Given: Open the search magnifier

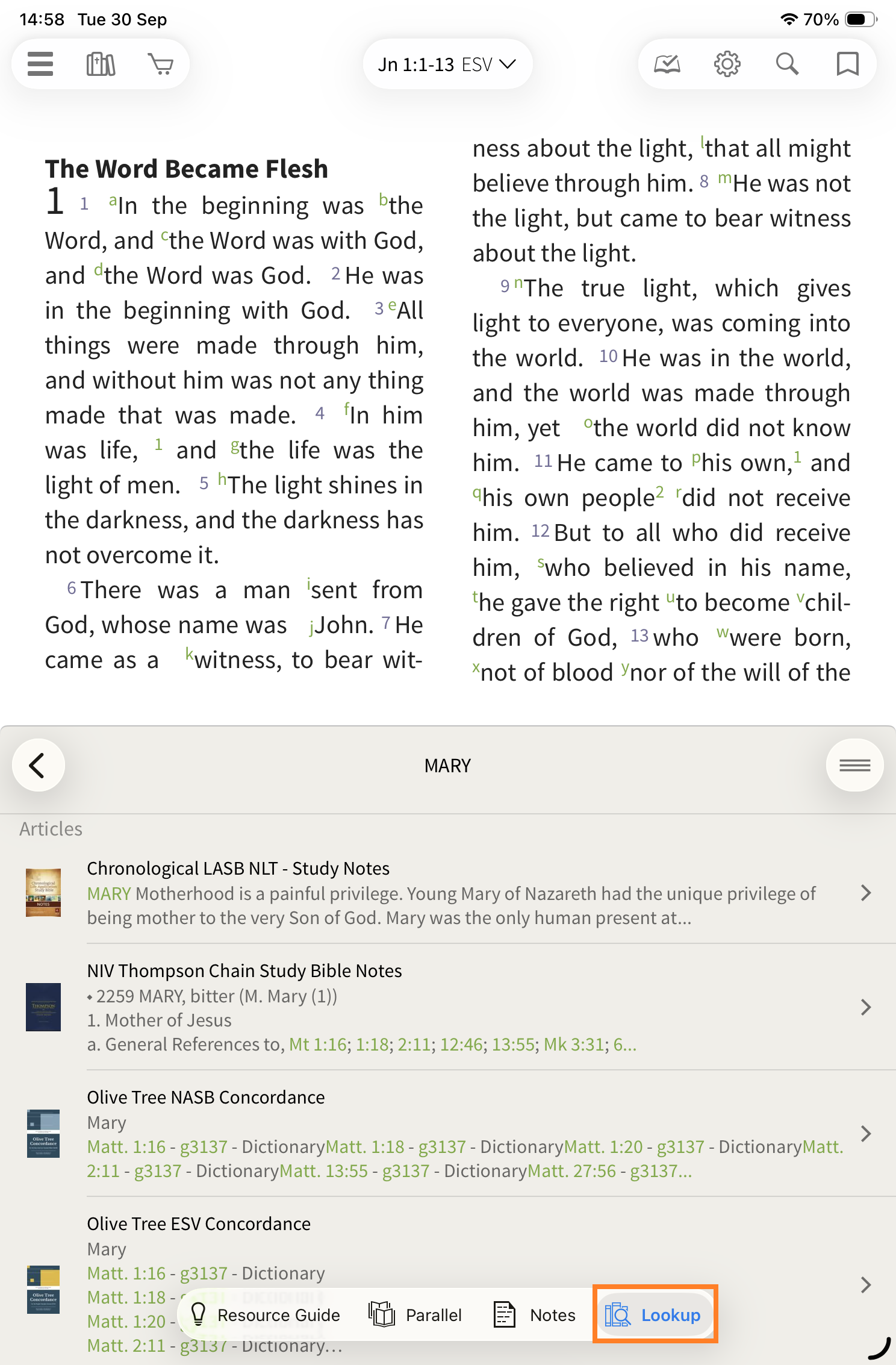Looking at the screenshot, I should click(787, 64).
